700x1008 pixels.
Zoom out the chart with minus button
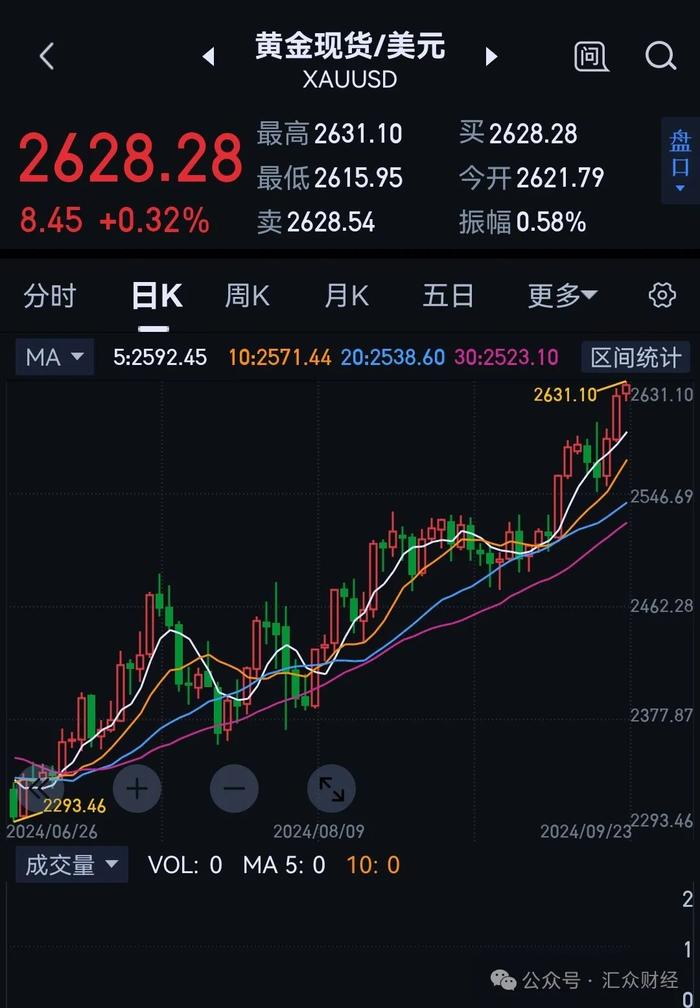(234, 788)
